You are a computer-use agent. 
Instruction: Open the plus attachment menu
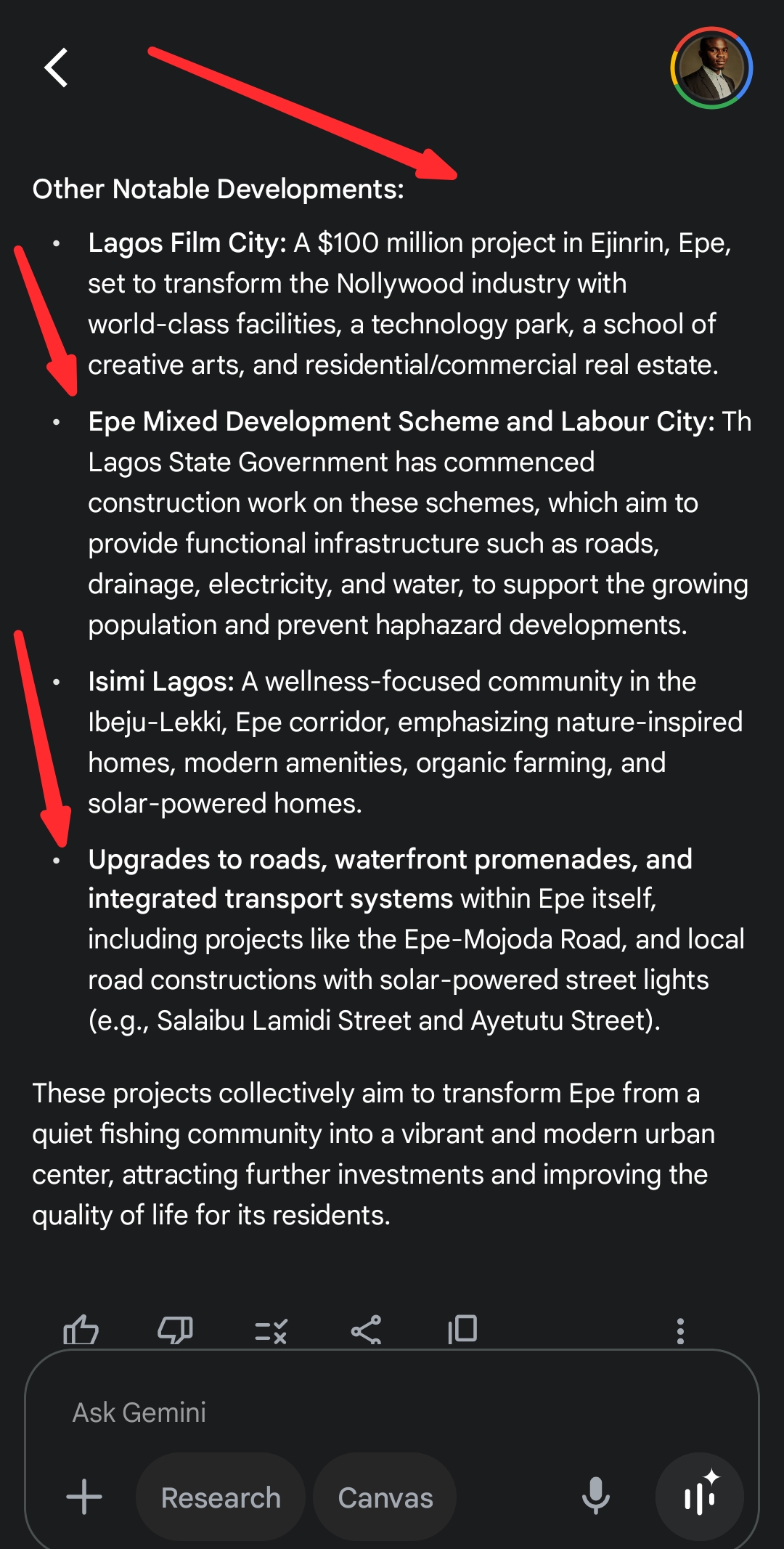tap(84, 1497)
